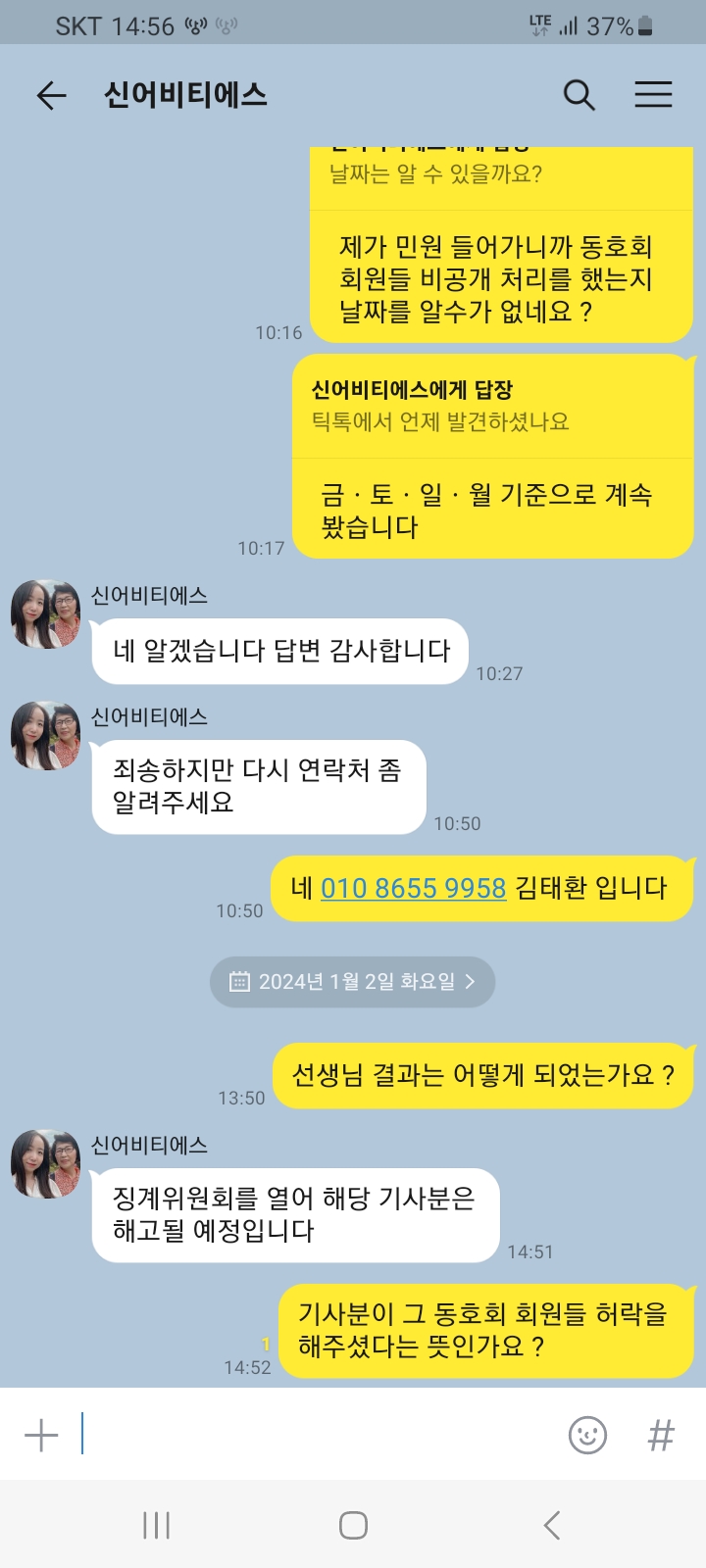Tap system home button
Viewport: 706px width, 1568px height.
pyautogui.click(x=353, y=1525)
